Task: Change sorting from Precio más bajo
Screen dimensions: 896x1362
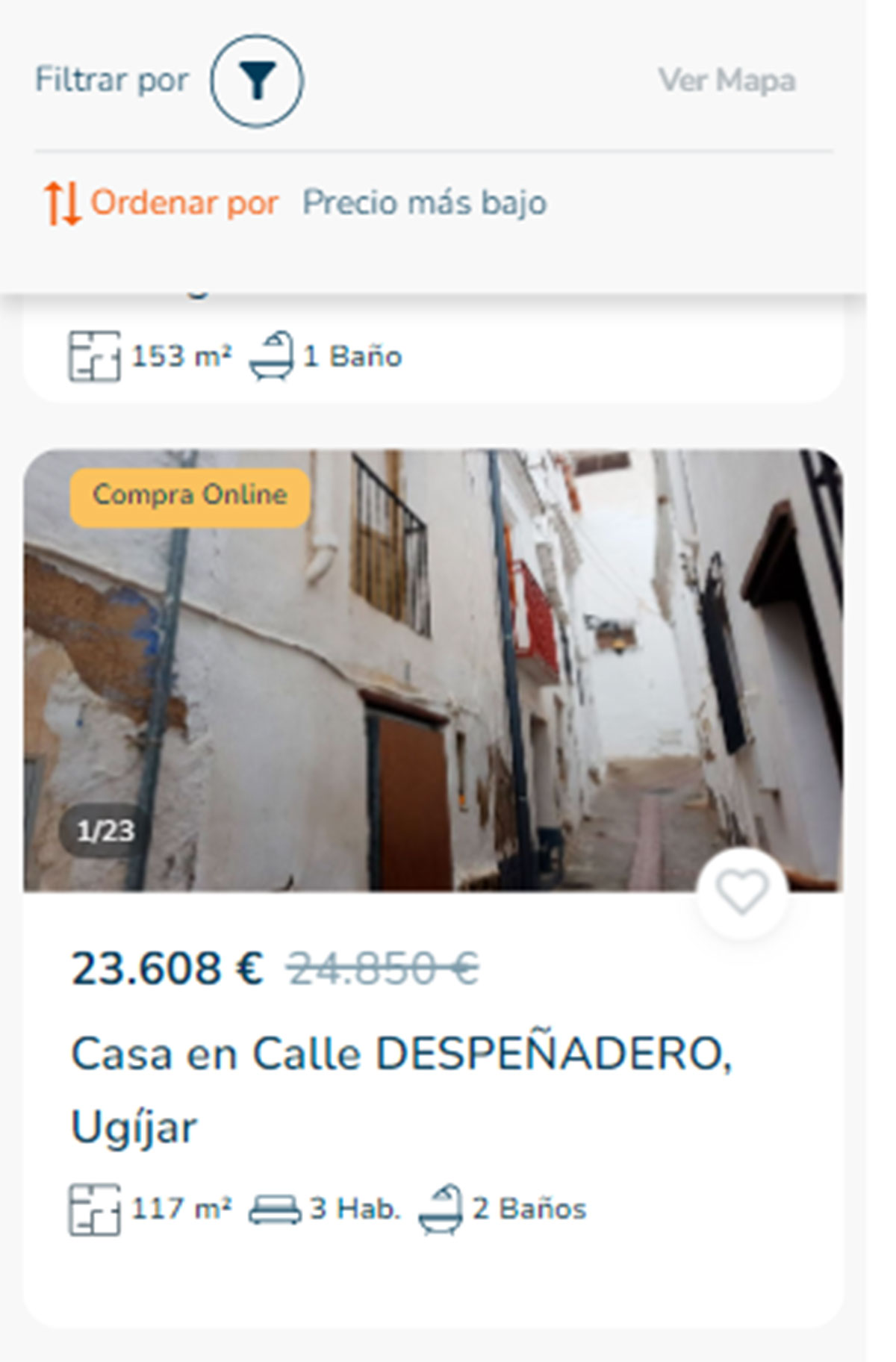Action: [x=424, y=203]
